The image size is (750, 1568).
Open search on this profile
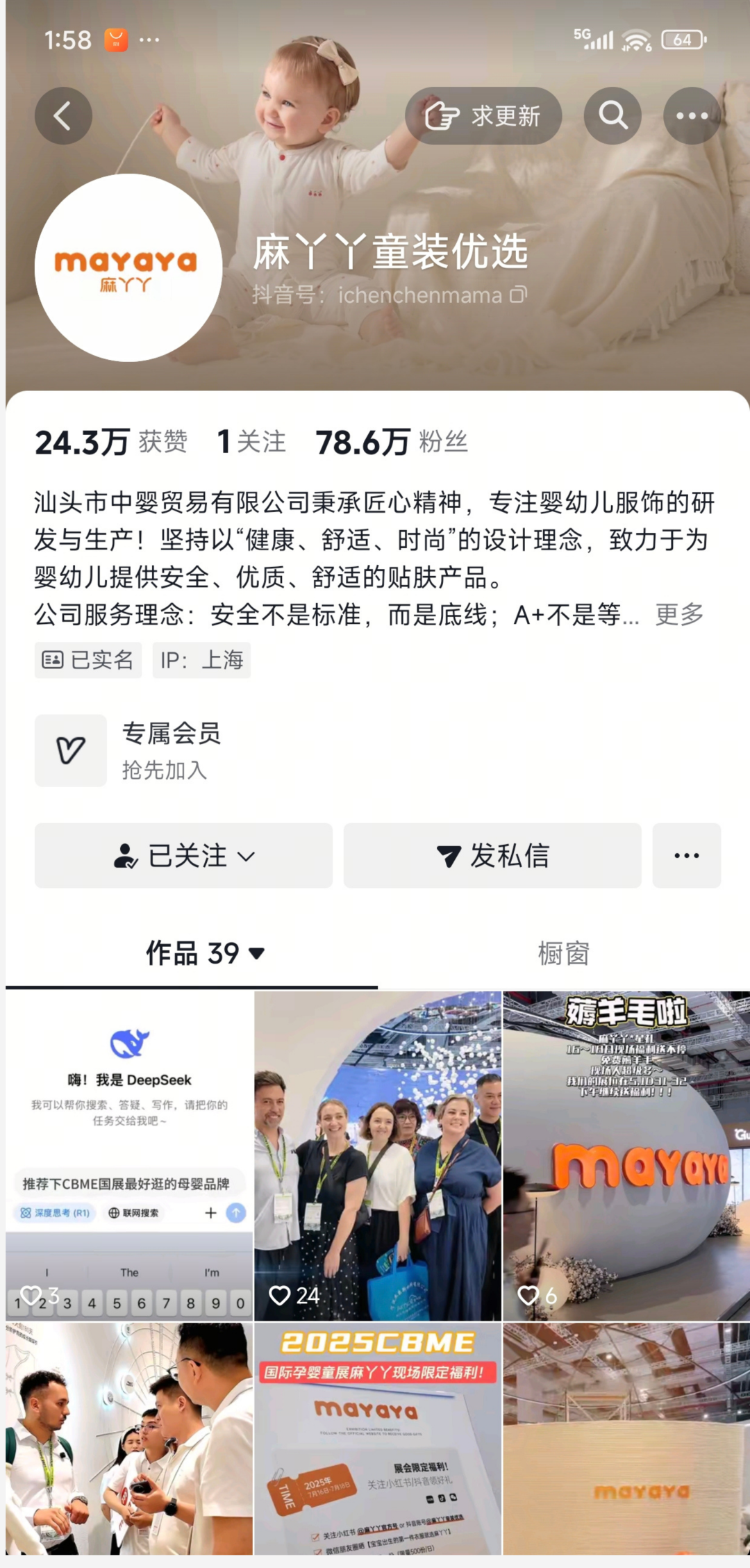tap(612, 115)
